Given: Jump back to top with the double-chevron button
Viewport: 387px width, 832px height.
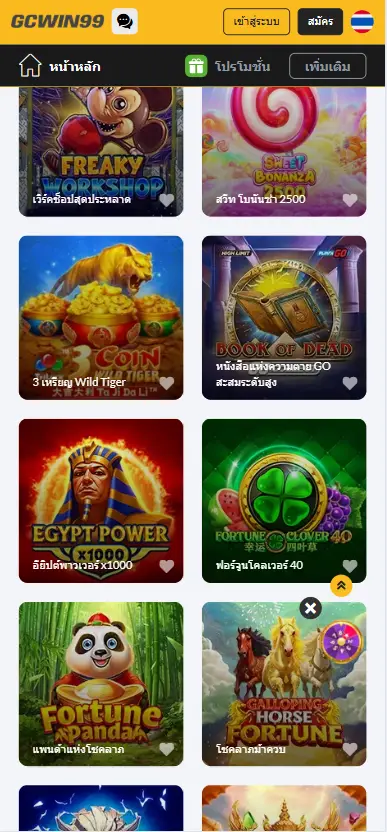Looking at the screenshot, I should 341,586.
